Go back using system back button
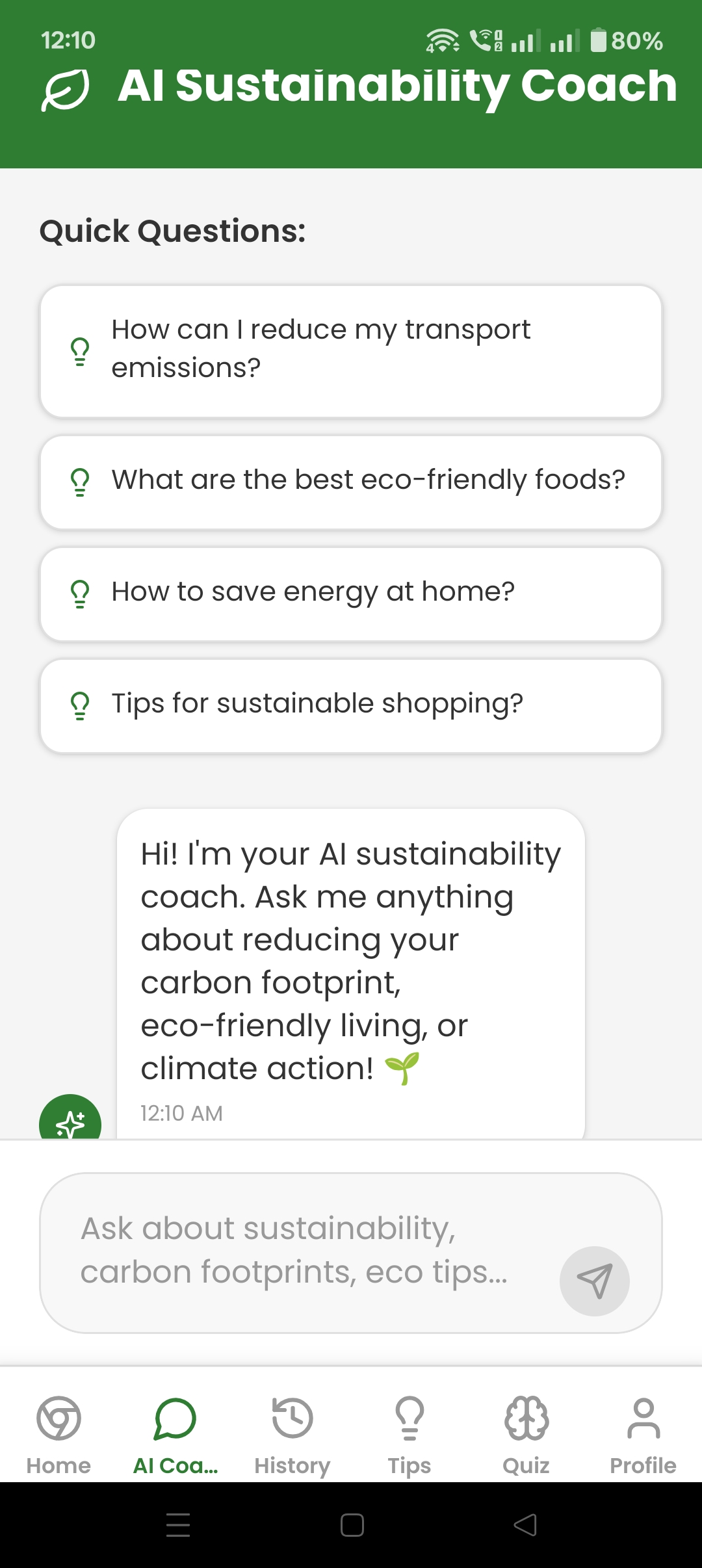Image resolution: width=702 pixels, height=1568 pixels. pos(525,1524)
